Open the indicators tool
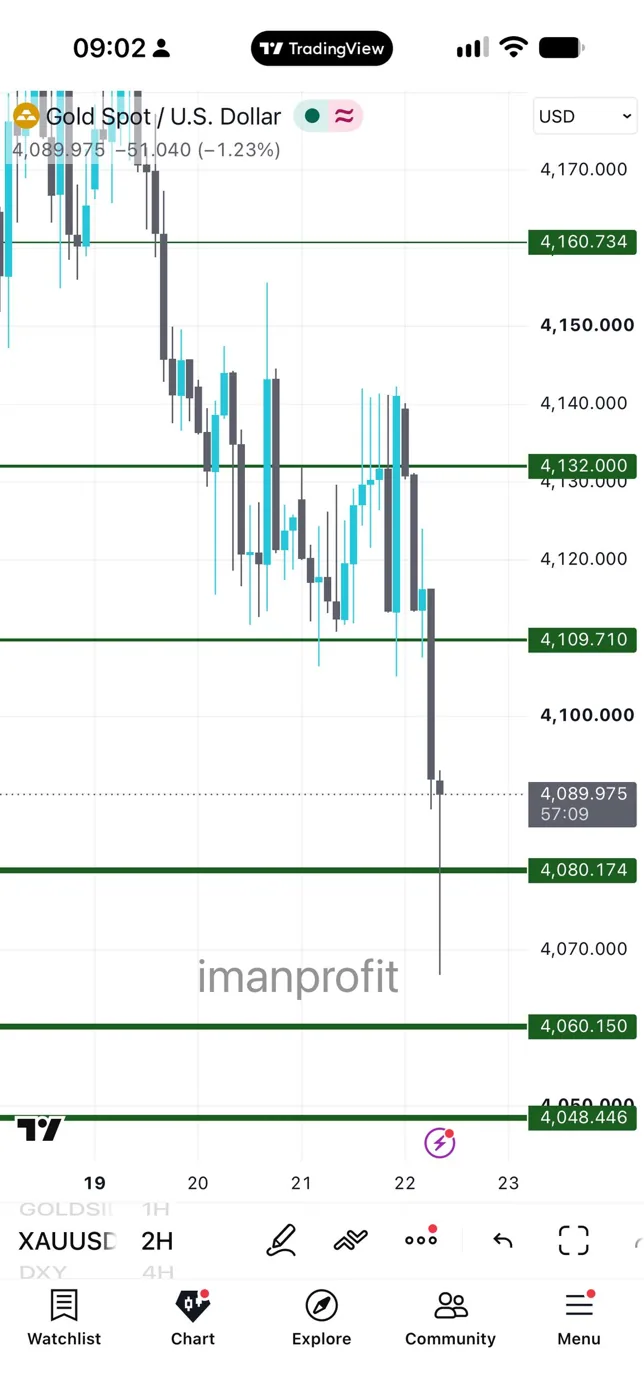This screenshot has height=1400, width=644. 351,1241
